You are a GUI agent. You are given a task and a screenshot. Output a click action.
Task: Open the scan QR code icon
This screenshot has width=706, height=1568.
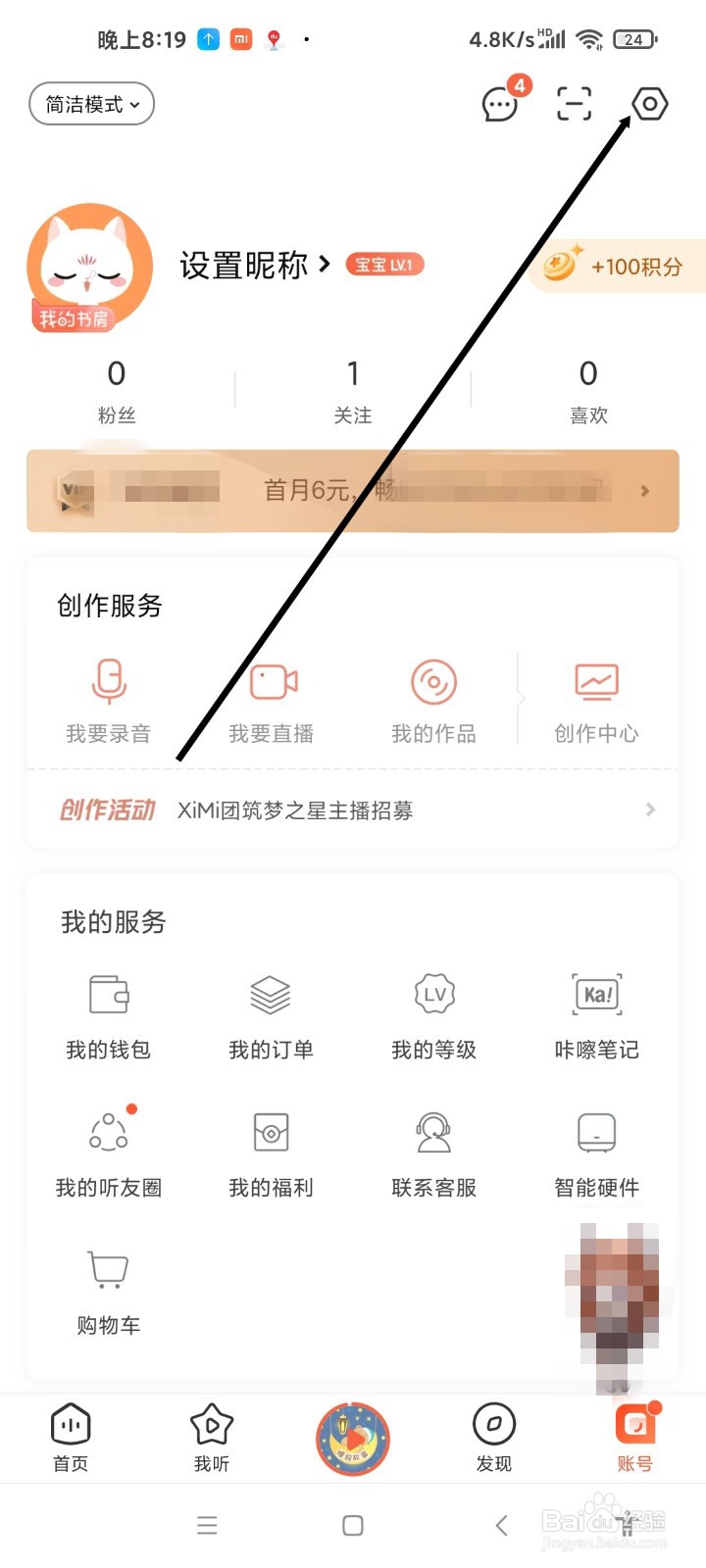point(573,104)
